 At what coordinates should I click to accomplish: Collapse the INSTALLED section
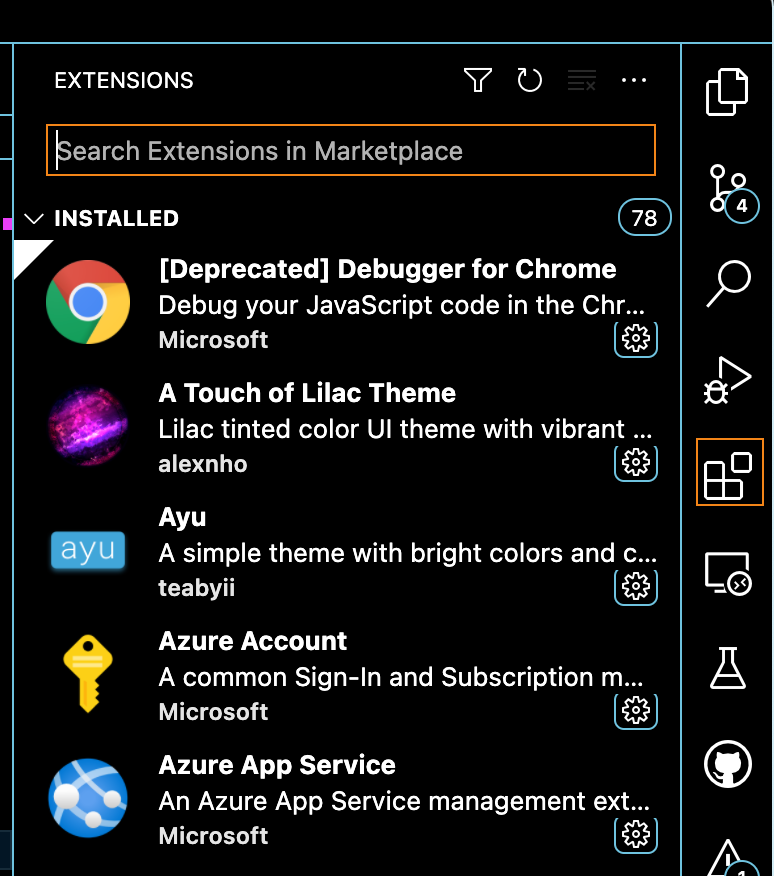(35, 218)
